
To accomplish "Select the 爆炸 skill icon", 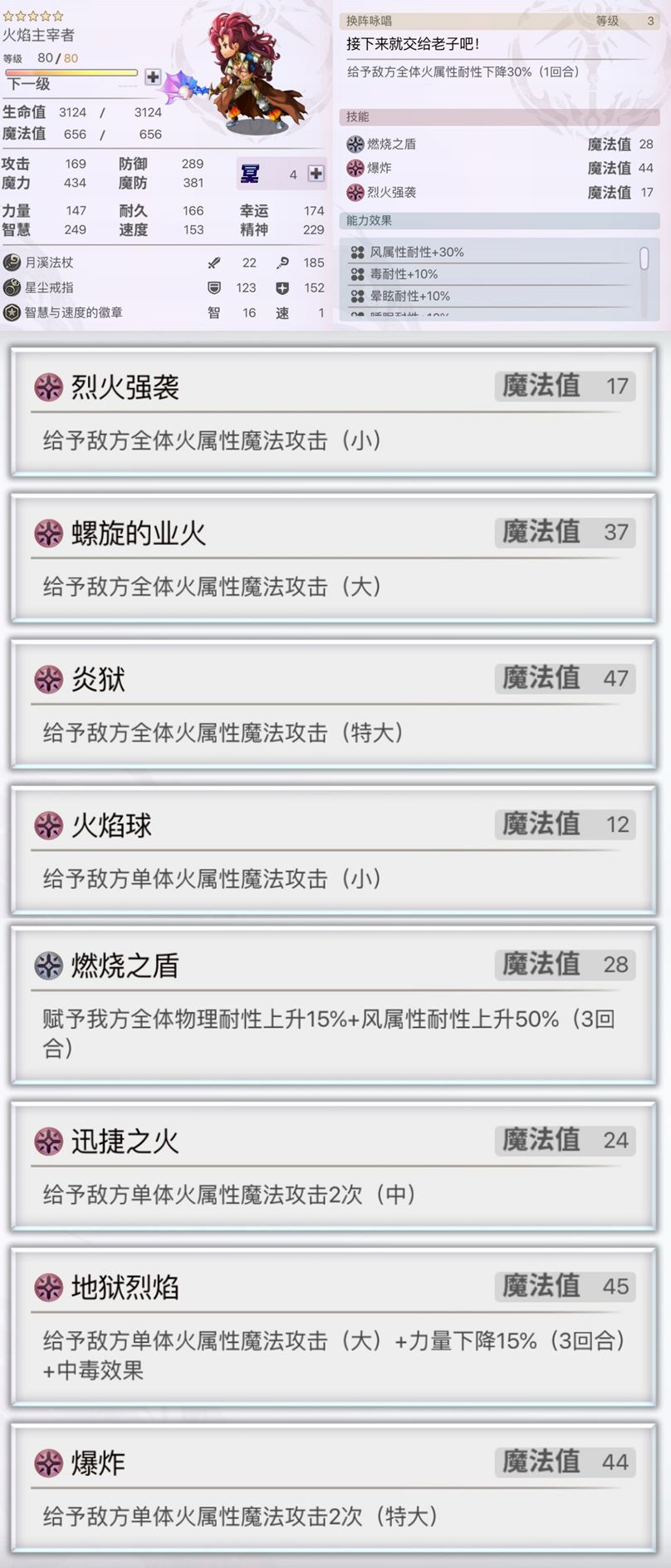I will [47, 1462].
